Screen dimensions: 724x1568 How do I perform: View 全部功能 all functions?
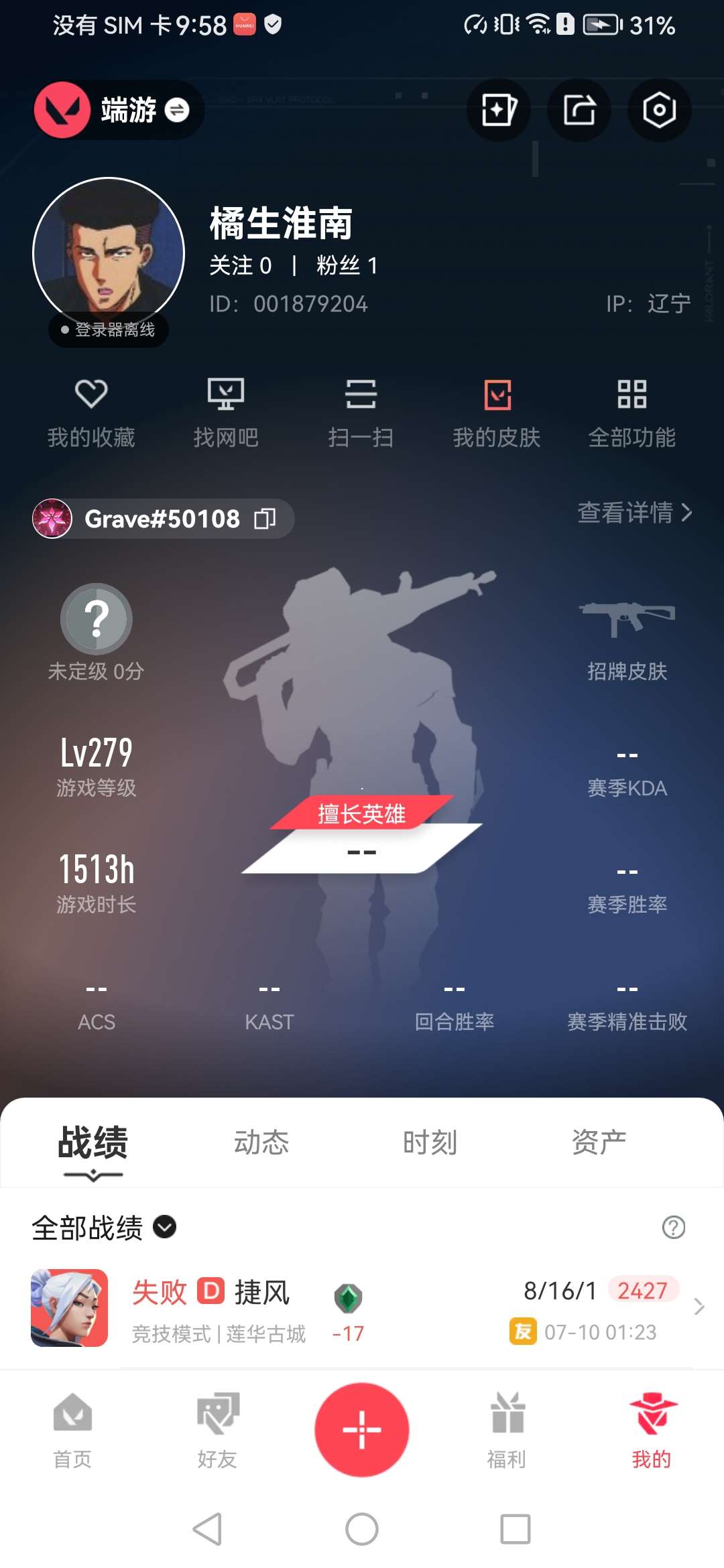(631, 411)
